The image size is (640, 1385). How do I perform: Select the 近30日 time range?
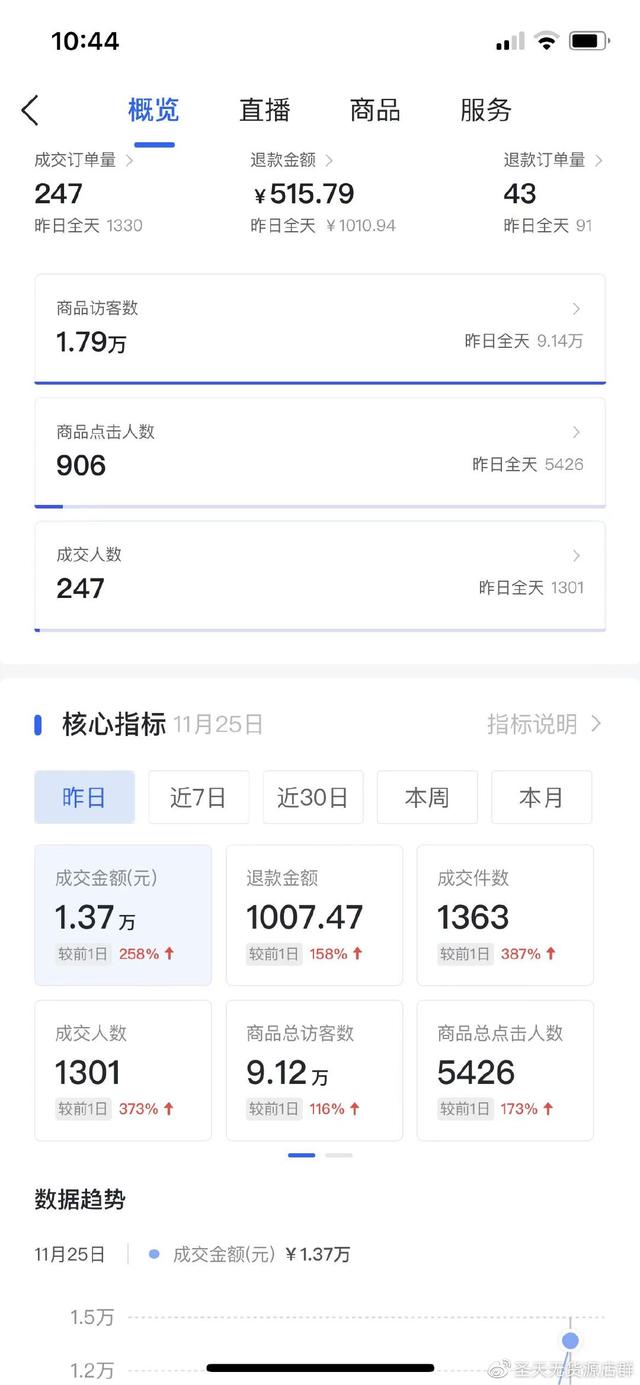[x=312, y=797]
